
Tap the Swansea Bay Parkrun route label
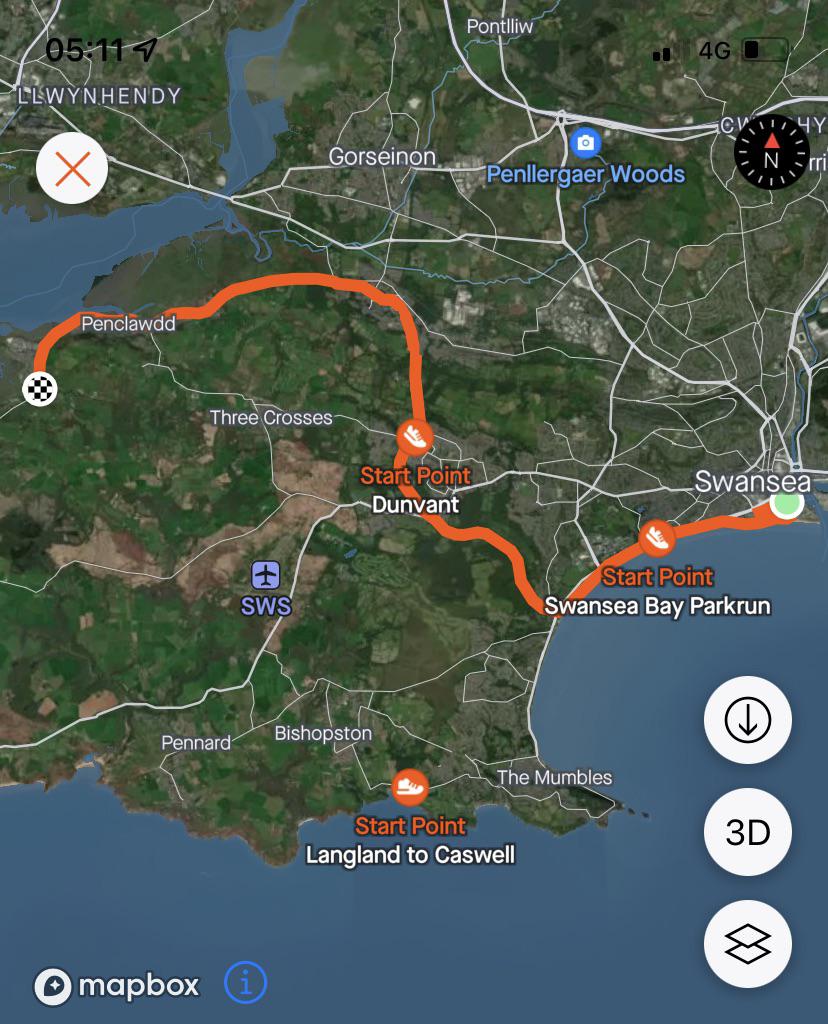[x=657, y=605]
